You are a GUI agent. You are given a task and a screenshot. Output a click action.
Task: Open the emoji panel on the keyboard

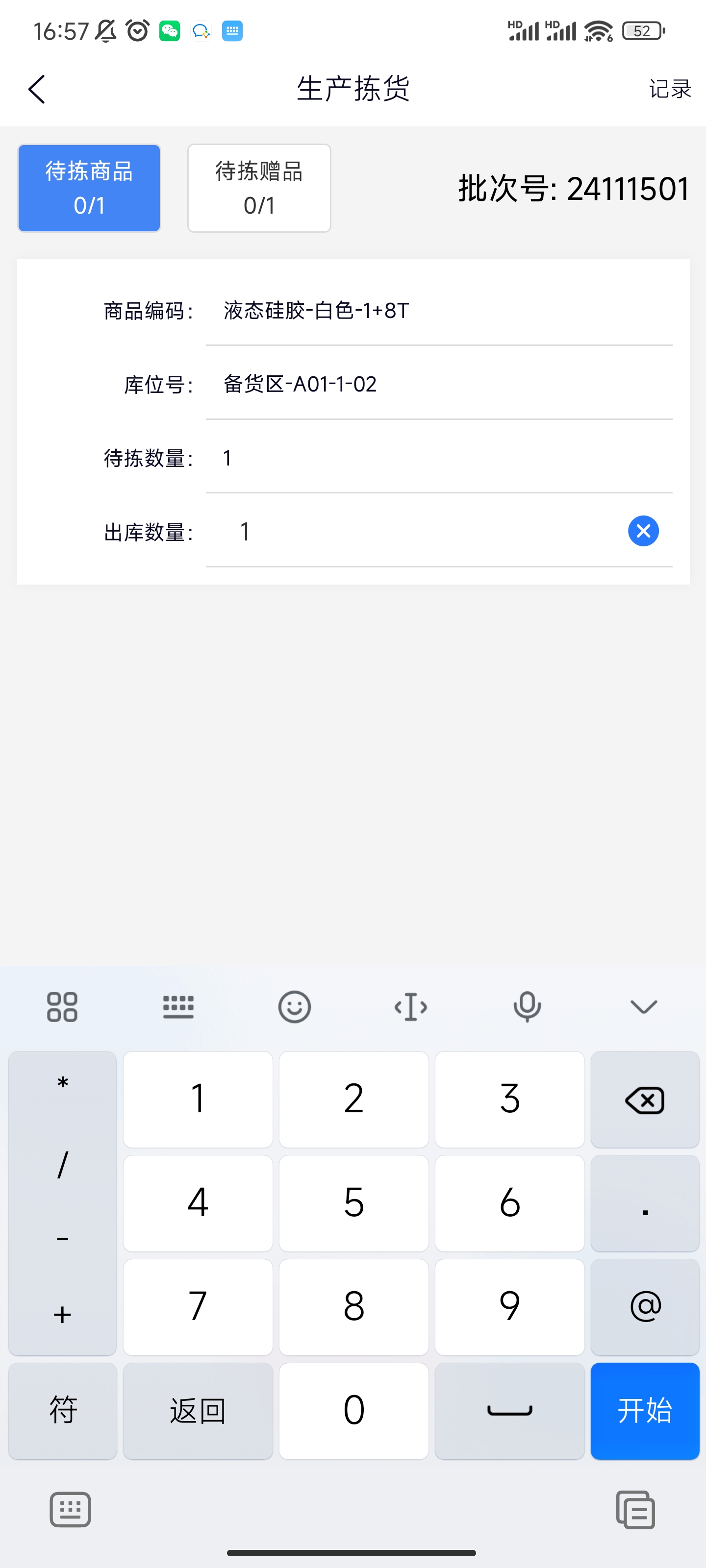tap(295, 1006)
